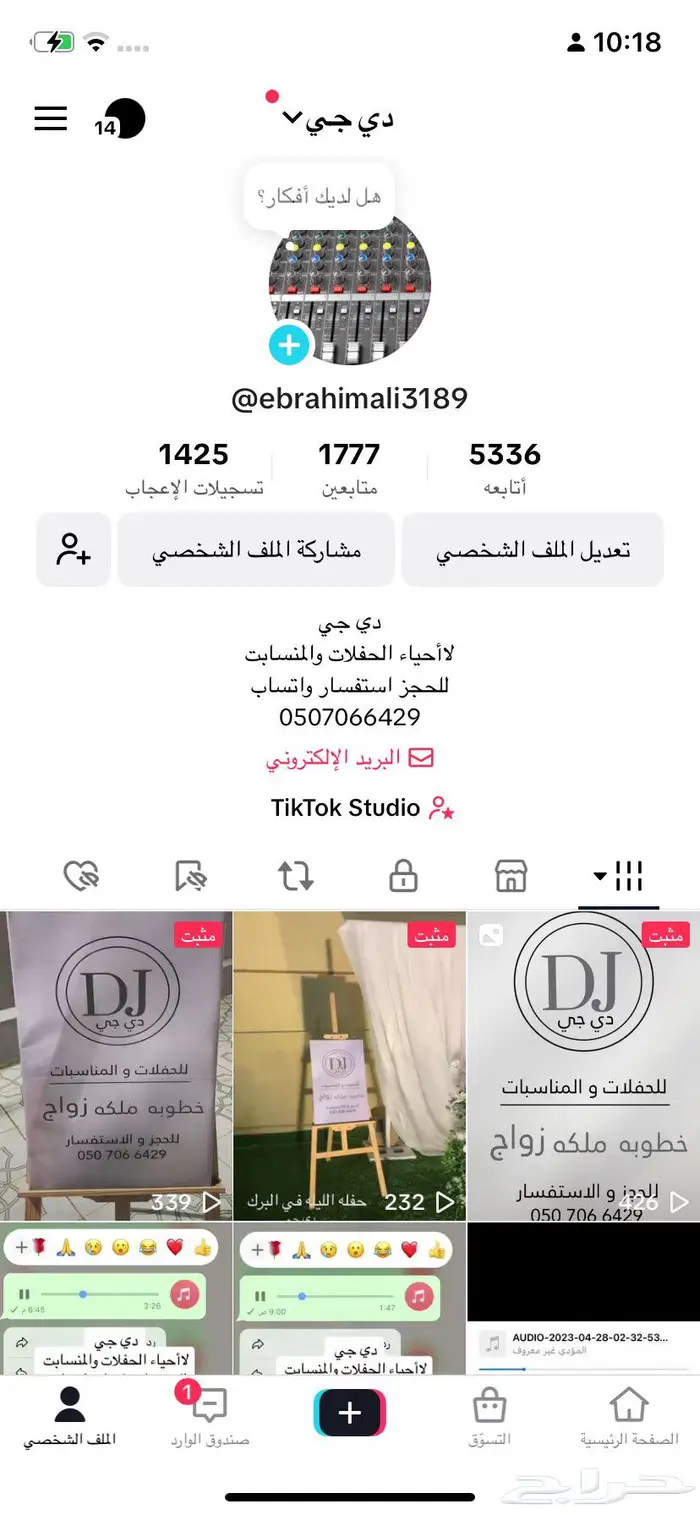This screenshot has width=700, height=1515.
Task: Open the pinned video with 232 views
Action: [x=349, y=1065]
